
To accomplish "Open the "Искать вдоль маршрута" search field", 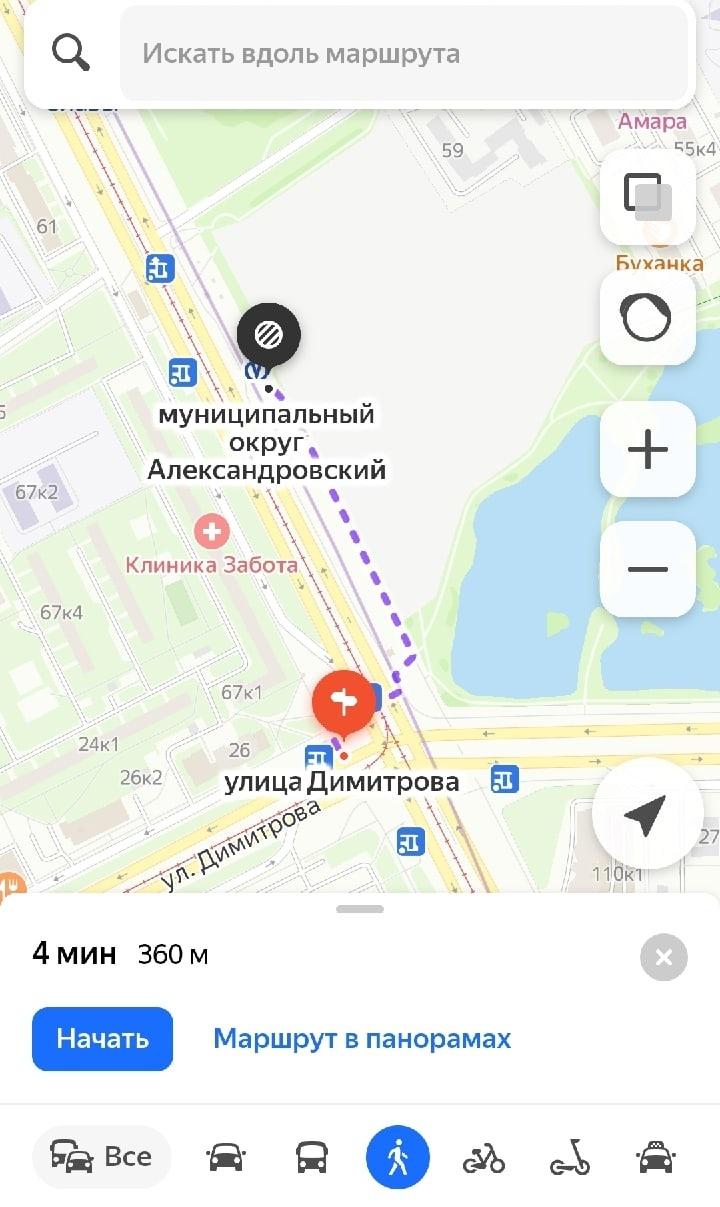I will click(x=404, y=54).
